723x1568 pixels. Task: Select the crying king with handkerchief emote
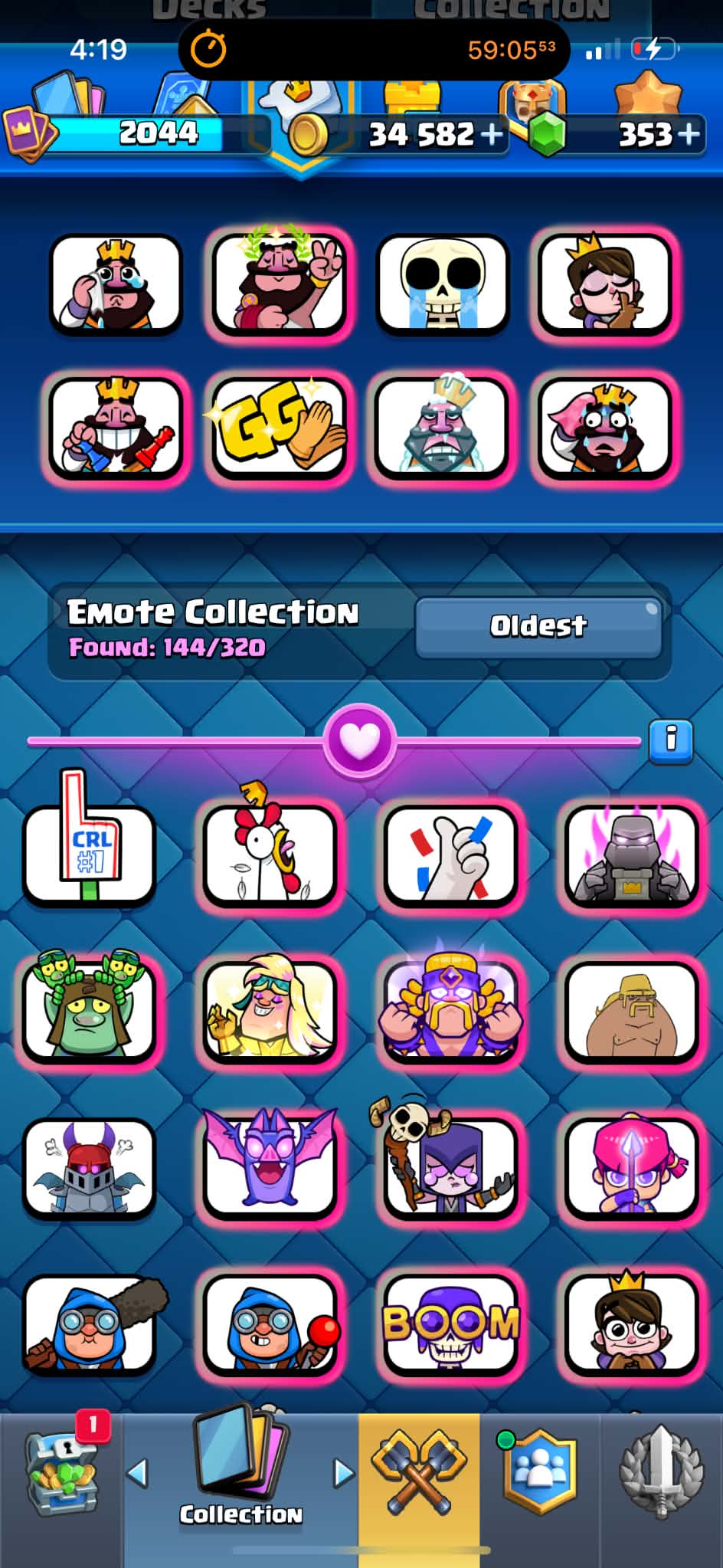tap(116, 284)
